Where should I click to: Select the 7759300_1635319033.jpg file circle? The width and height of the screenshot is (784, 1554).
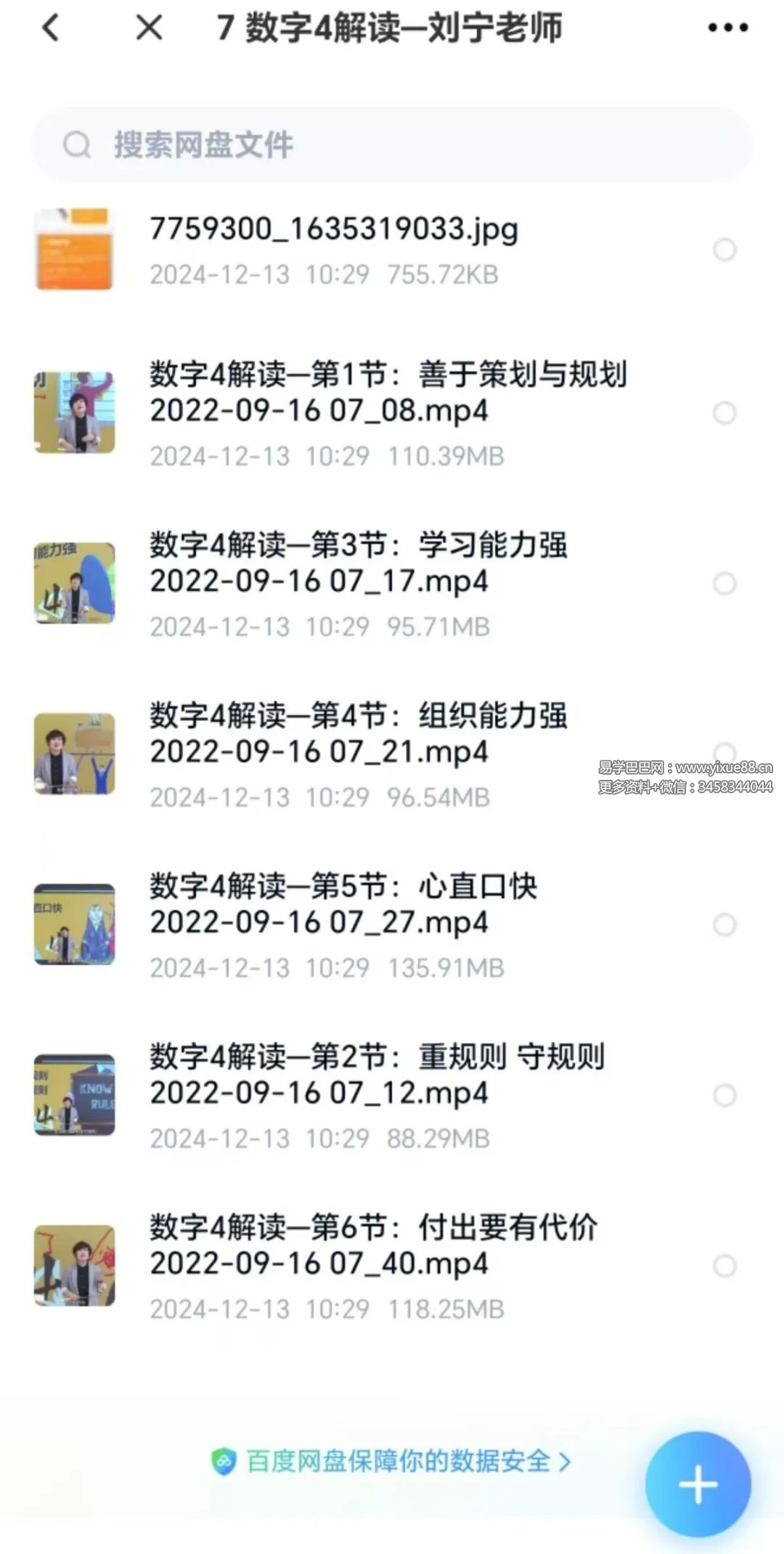pos(724,250)
